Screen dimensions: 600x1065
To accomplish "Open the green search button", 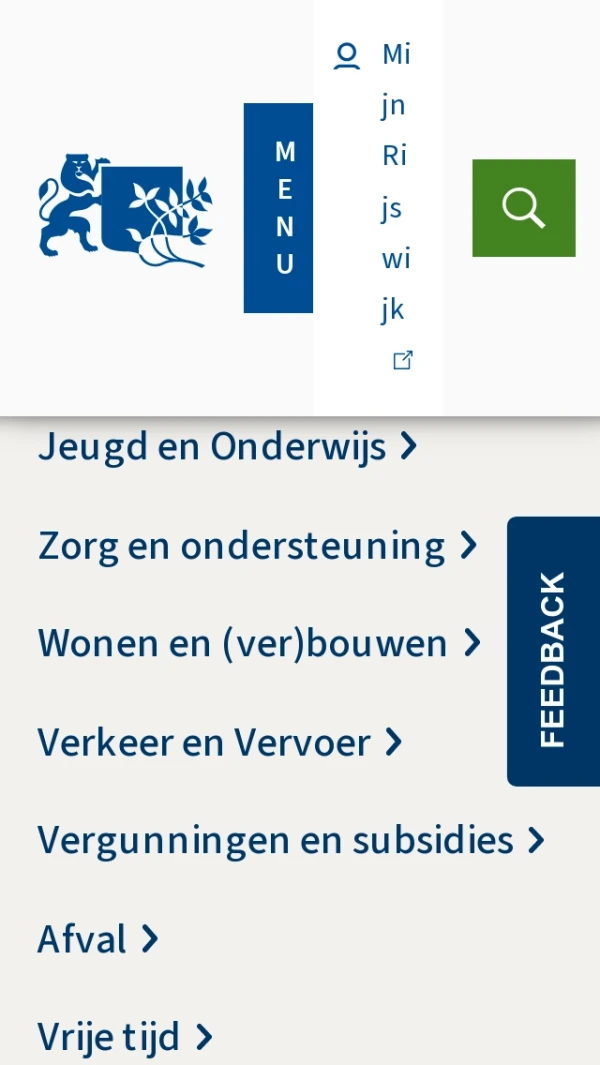I will point(523,208).
